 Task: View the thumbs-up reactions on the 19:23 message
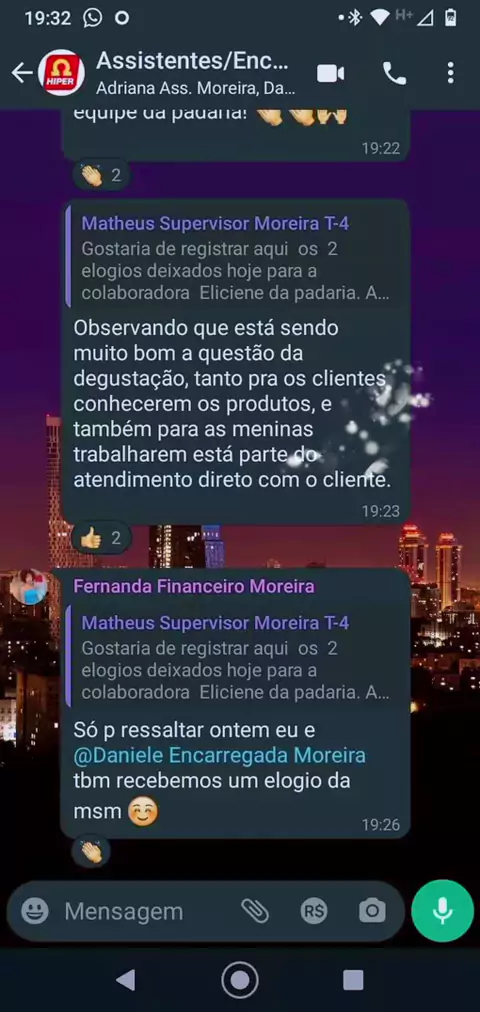[101, 538]
